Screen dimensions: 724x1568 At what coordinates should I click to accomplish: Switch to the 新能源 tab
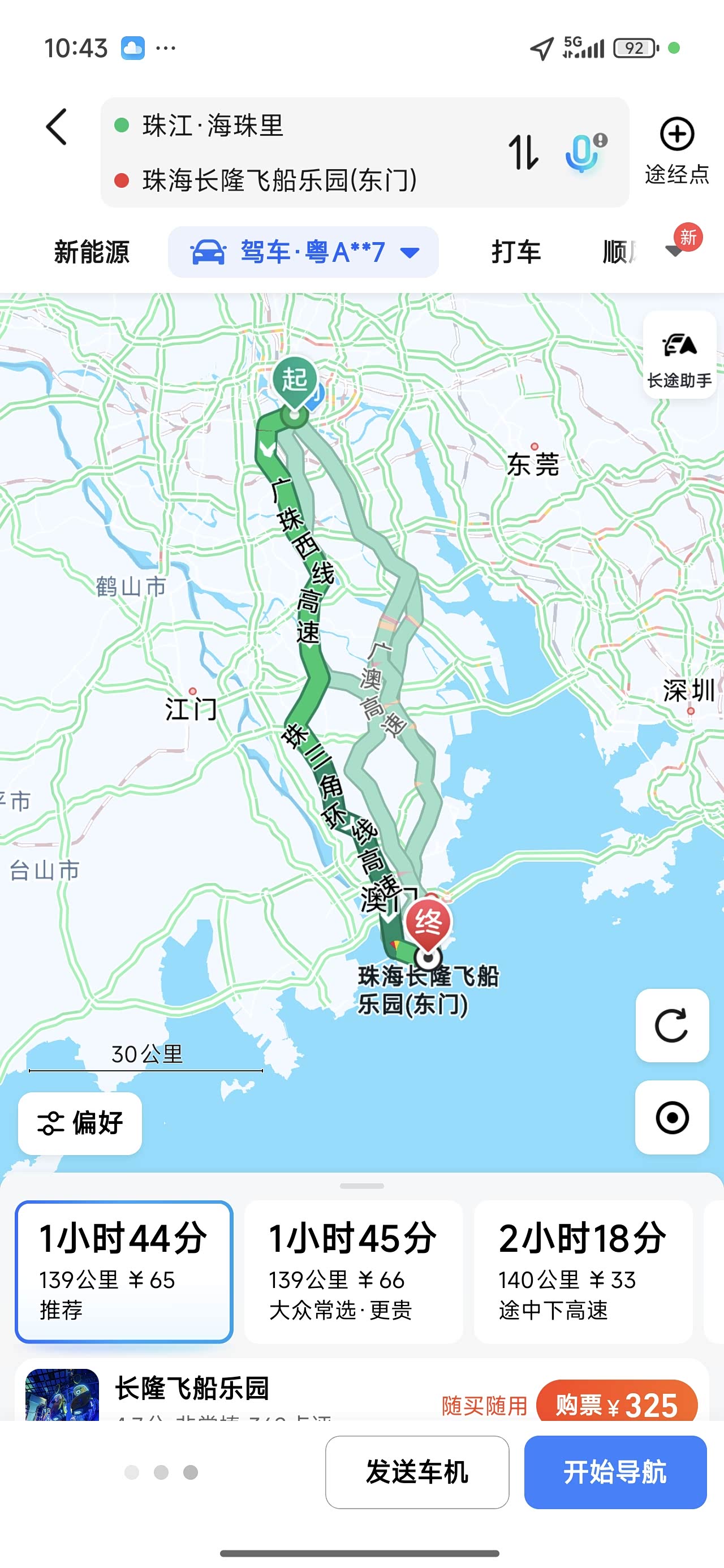point(92,252)
